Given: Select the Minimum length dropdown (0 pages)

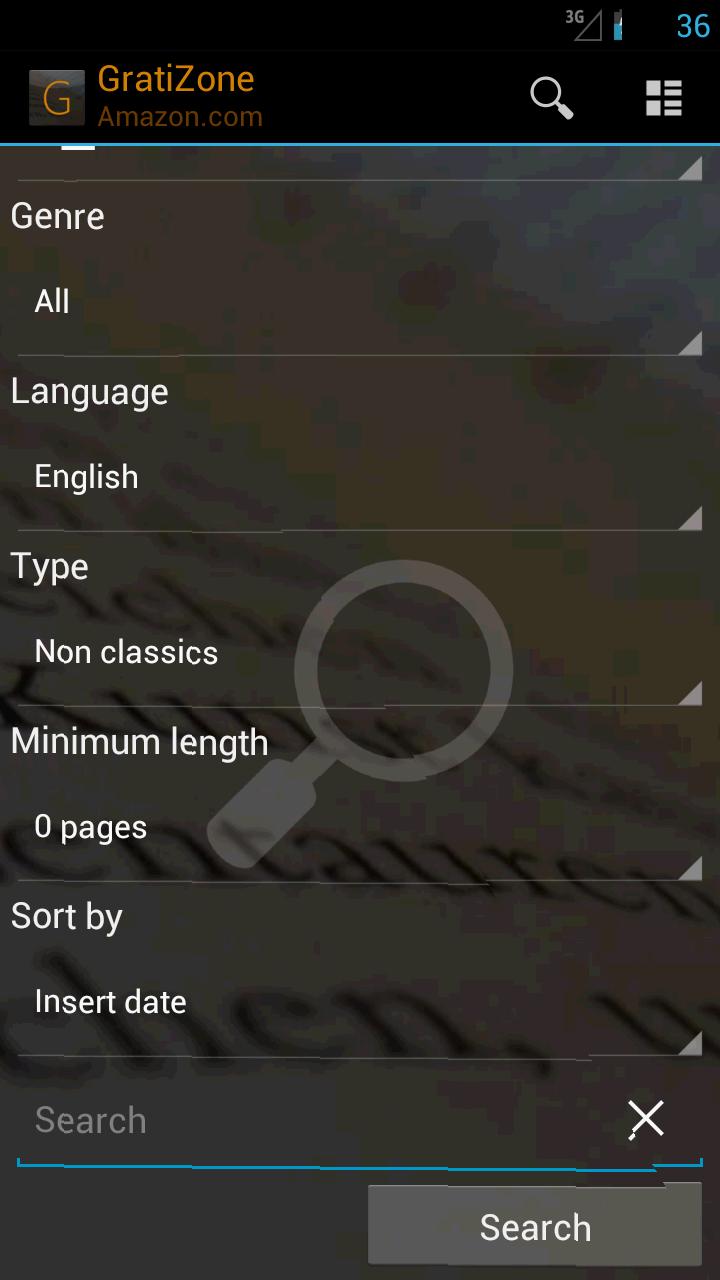Looking at the screenshot, I should pos(360,828).
